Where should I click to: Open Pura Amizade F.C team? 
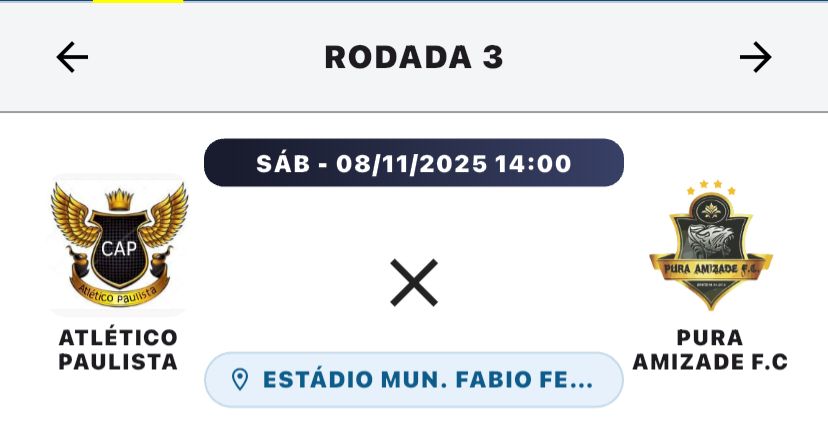(710, 247)
